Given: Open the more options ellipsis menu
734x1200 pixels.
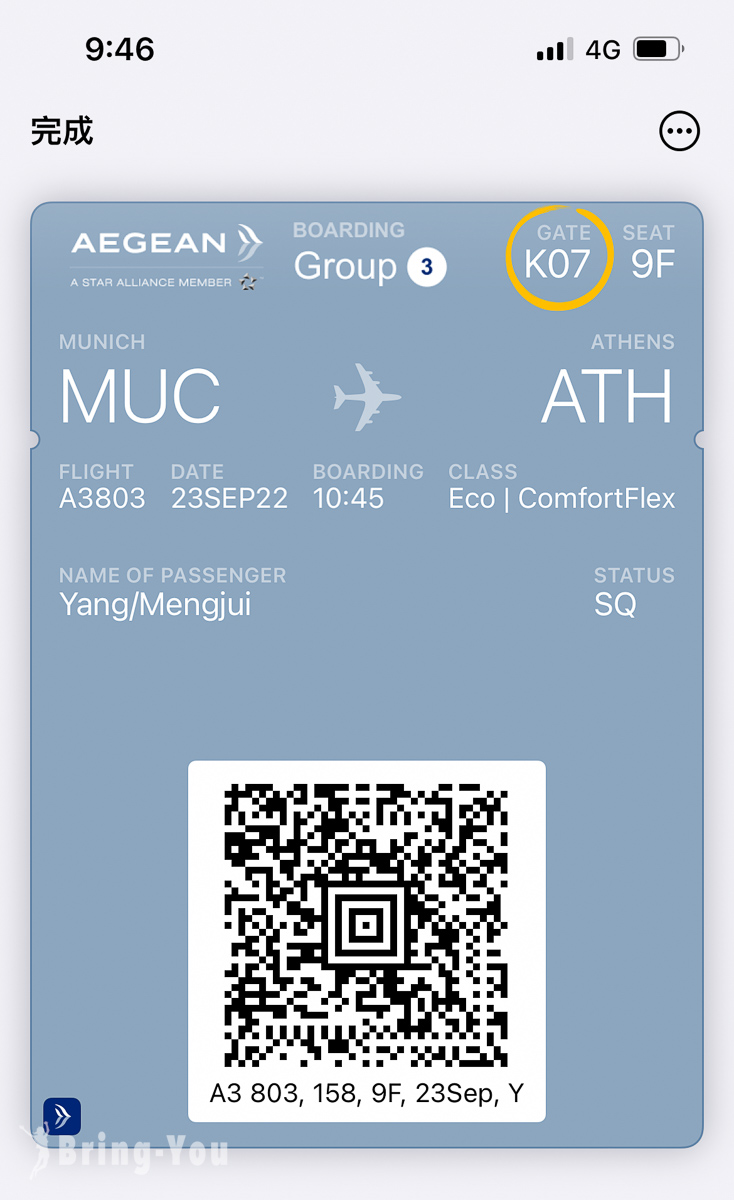Looking at the screenshot, I should 679,131.
